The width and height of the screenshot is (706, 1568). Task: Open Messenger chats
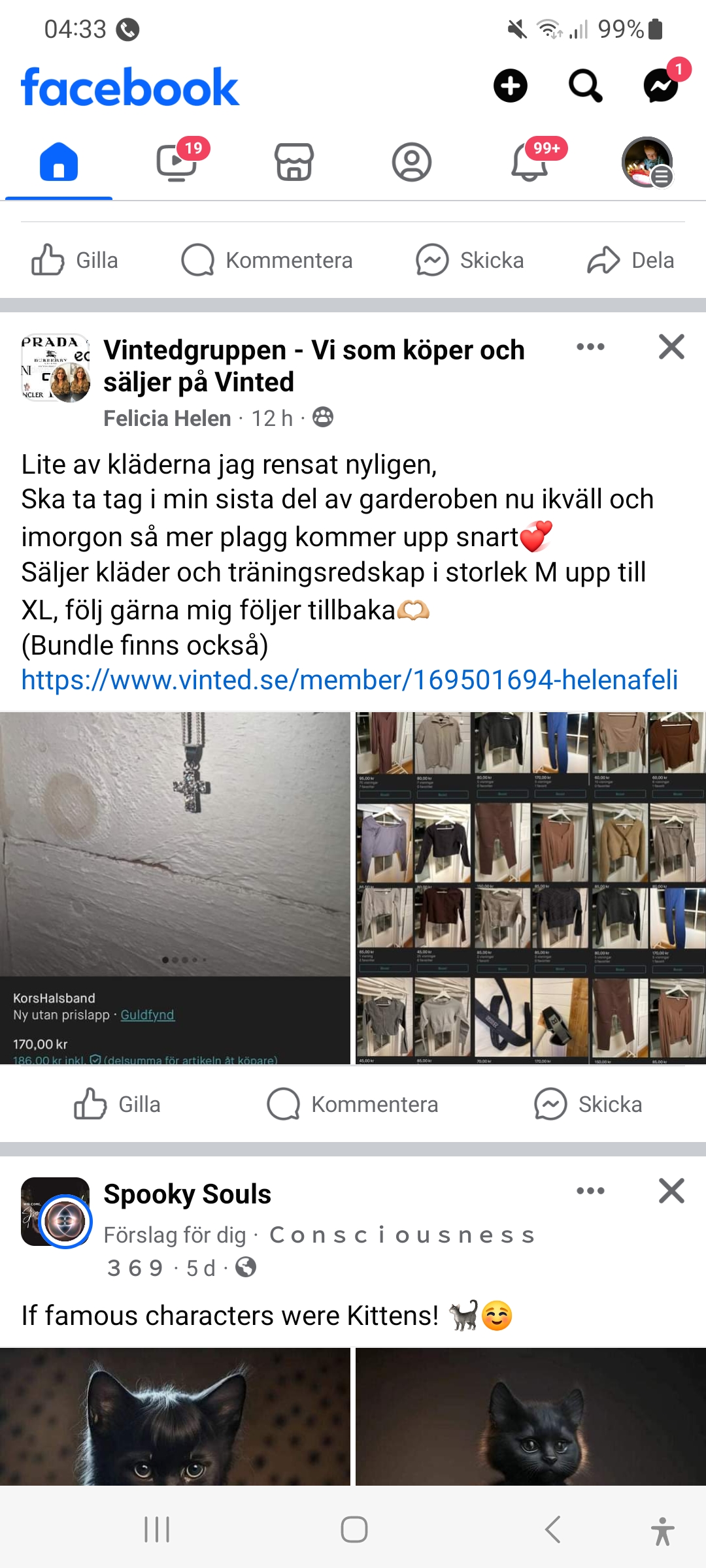(661, 86)
